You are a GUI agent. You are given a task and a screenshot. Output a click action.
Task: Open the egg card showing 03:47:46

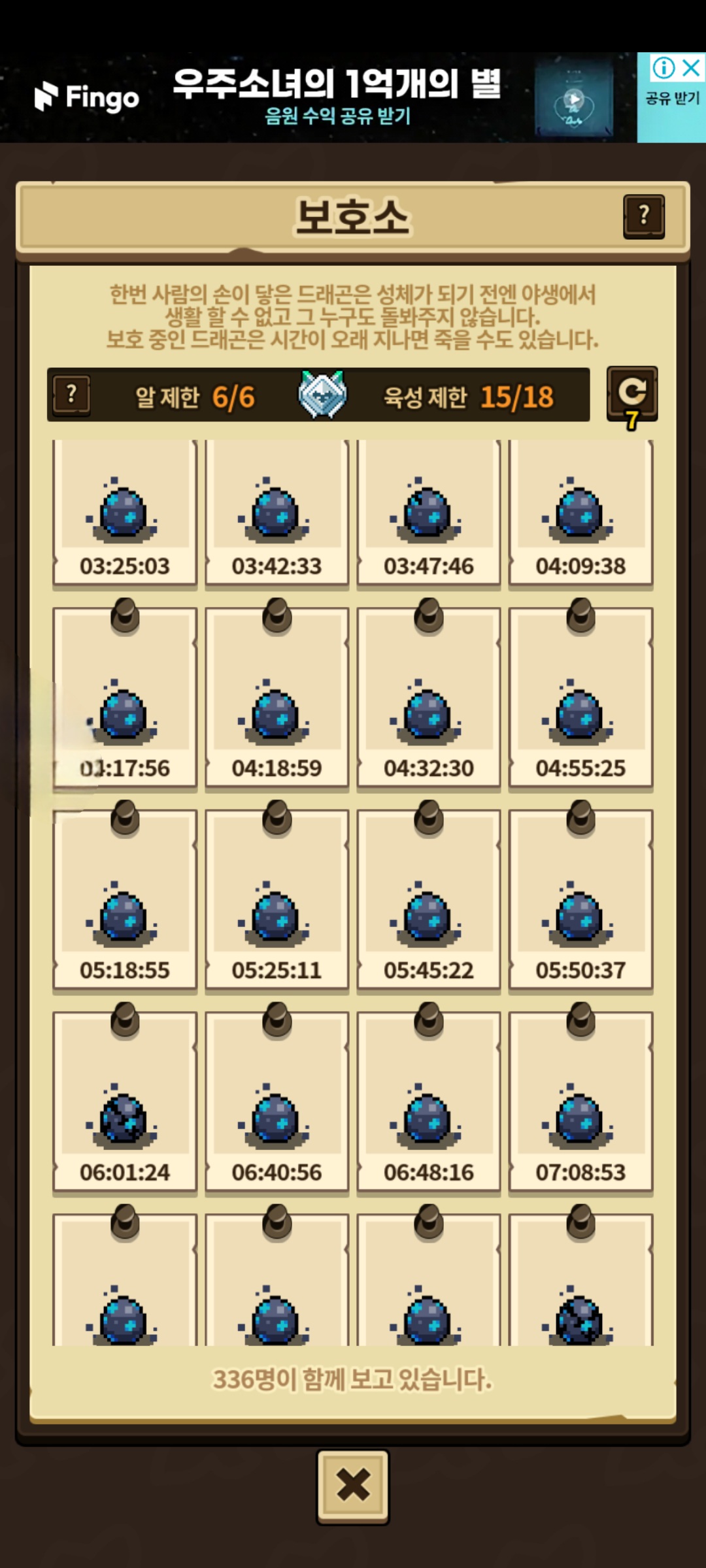[428, 513]
